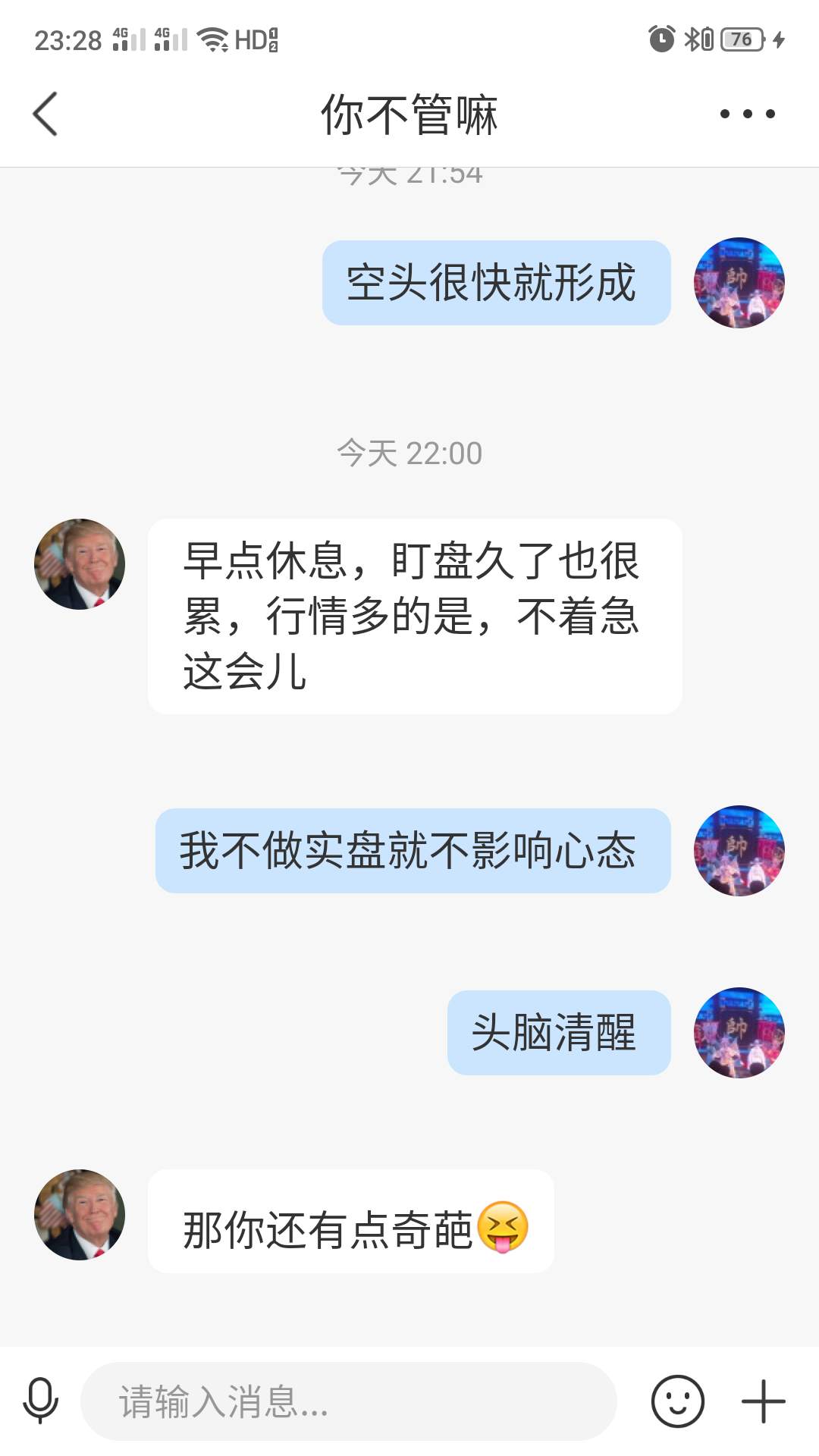The height and width of the screenshot is (1456, 819).
Task: View own avatar beside 头脑清醒 message
Action: (739, 1033)
